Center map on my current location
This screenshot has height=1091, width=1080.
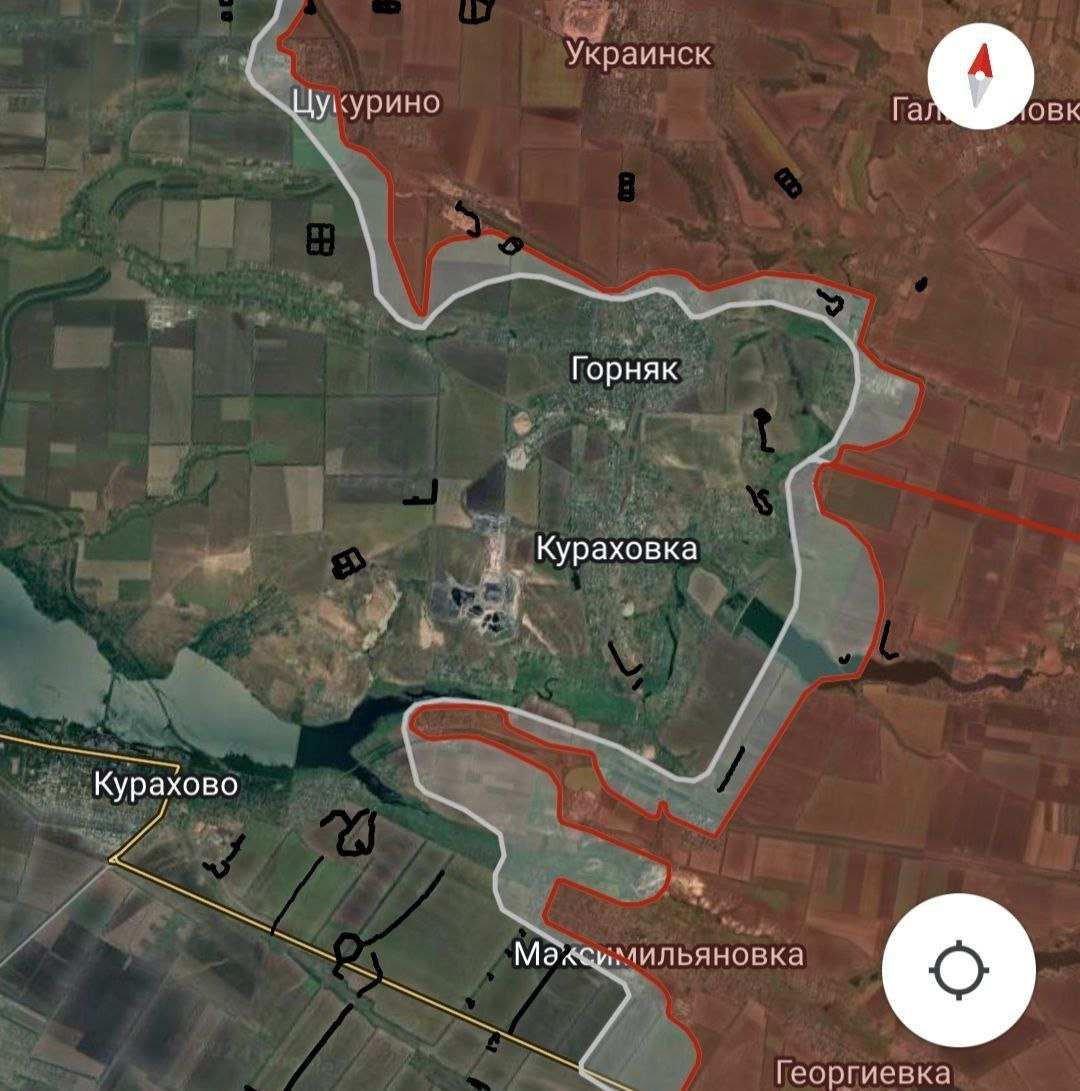959,969
